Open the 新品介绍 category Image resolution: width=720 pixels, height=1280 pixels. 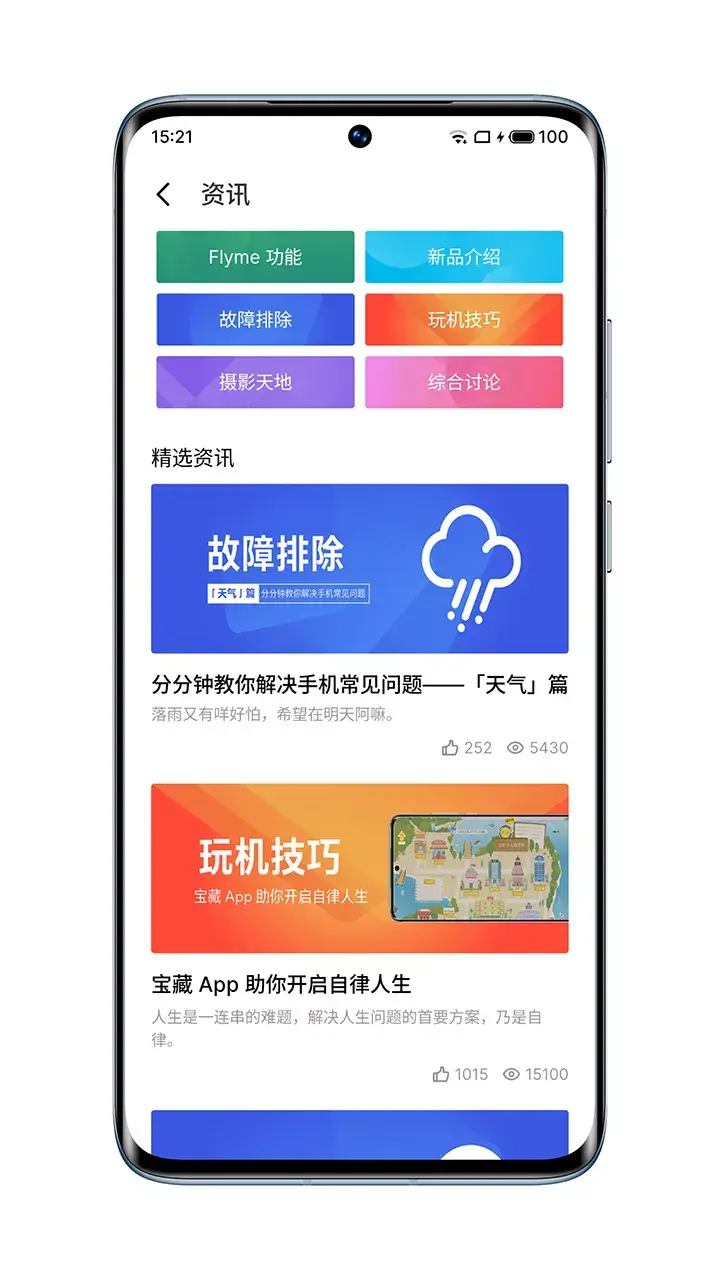pos(464,257)
